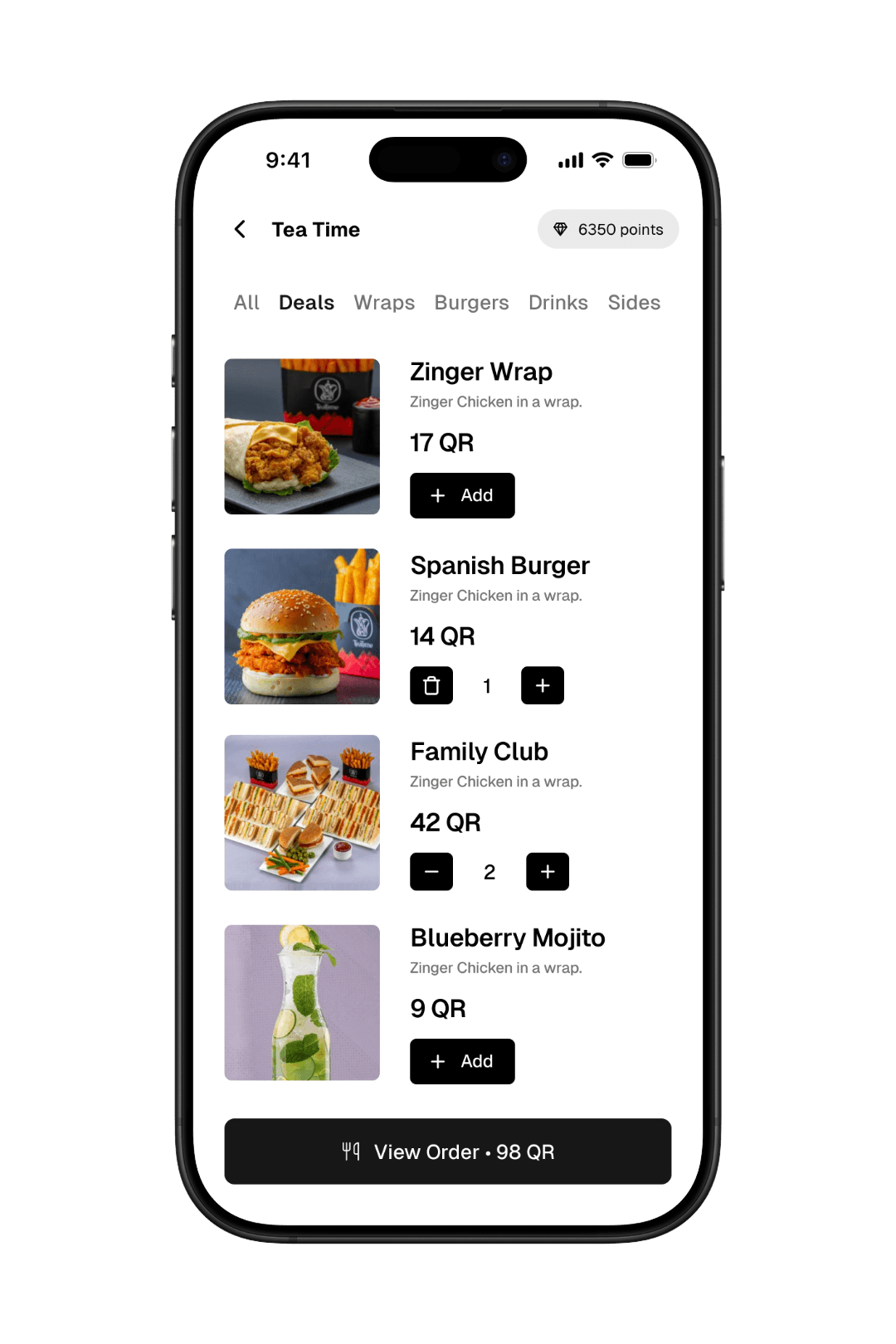Open the Blueberry Mojito item photo
This screenshot has width=896, height=1344.
tap(302, 1002)
